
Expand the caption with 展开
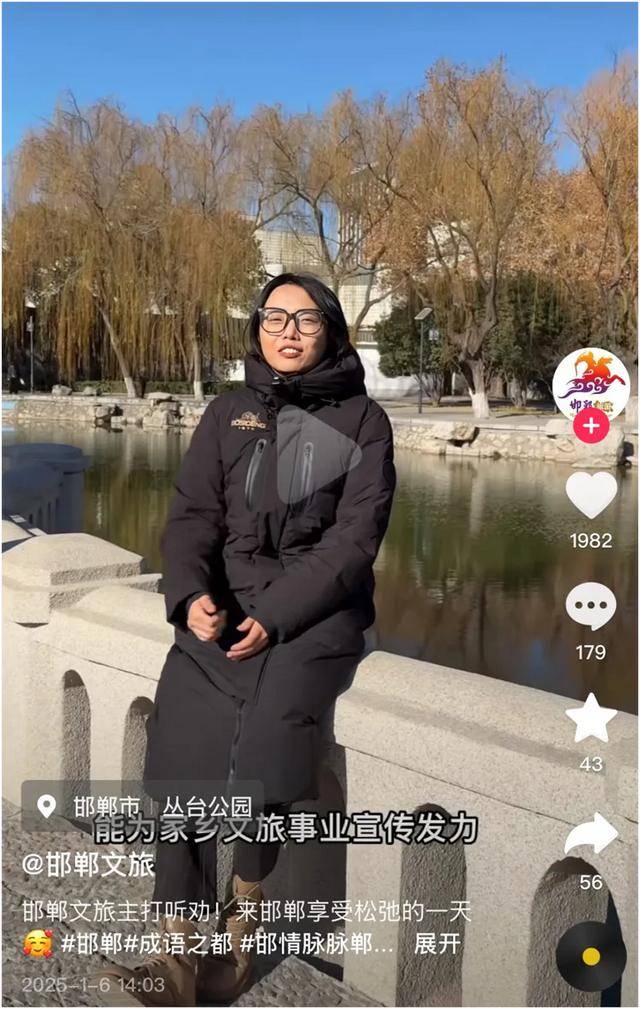[x=437, y=943]
